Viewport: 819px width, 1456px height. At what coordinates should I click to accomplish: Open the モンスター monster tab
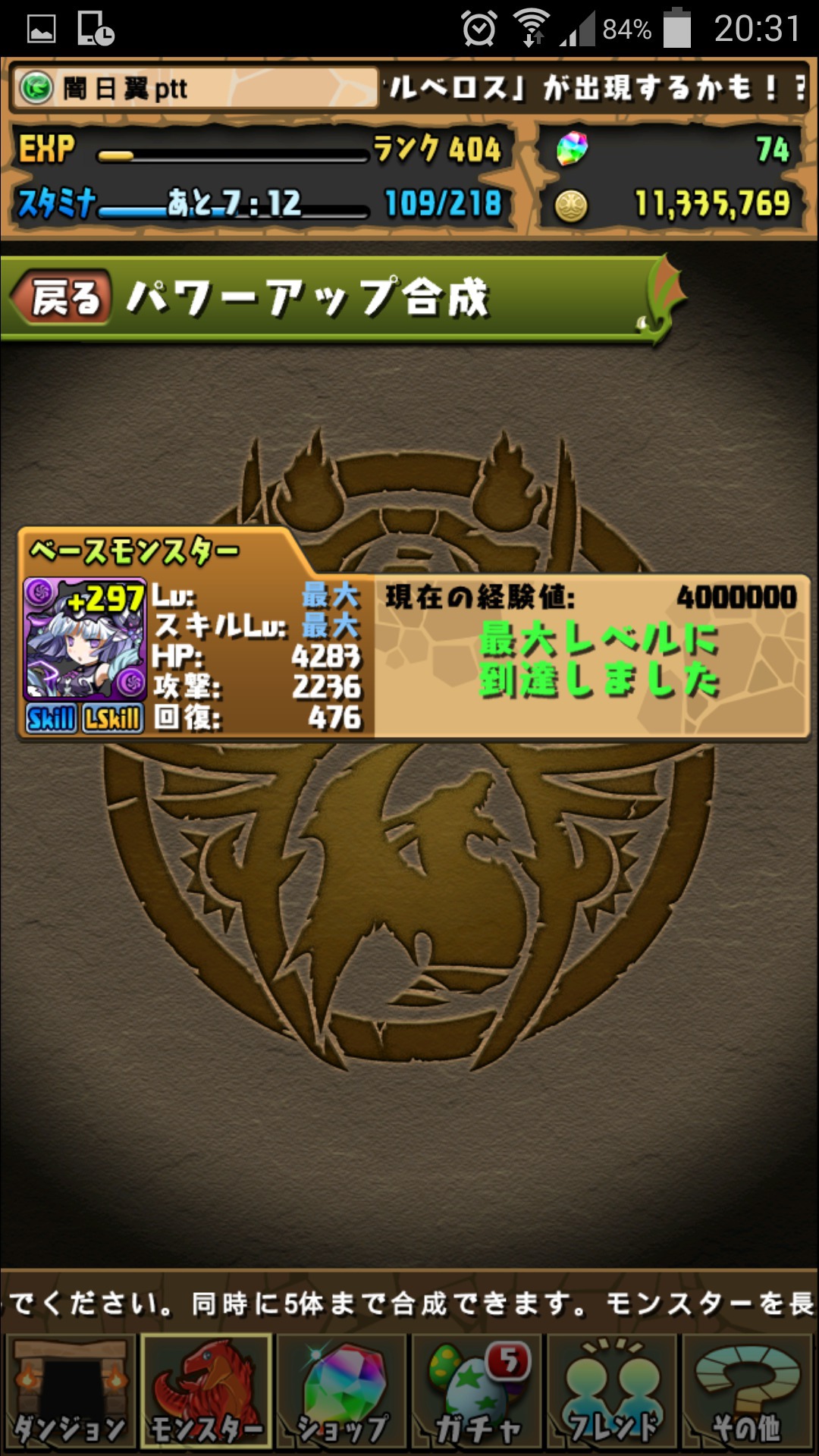coord(206,1392)
